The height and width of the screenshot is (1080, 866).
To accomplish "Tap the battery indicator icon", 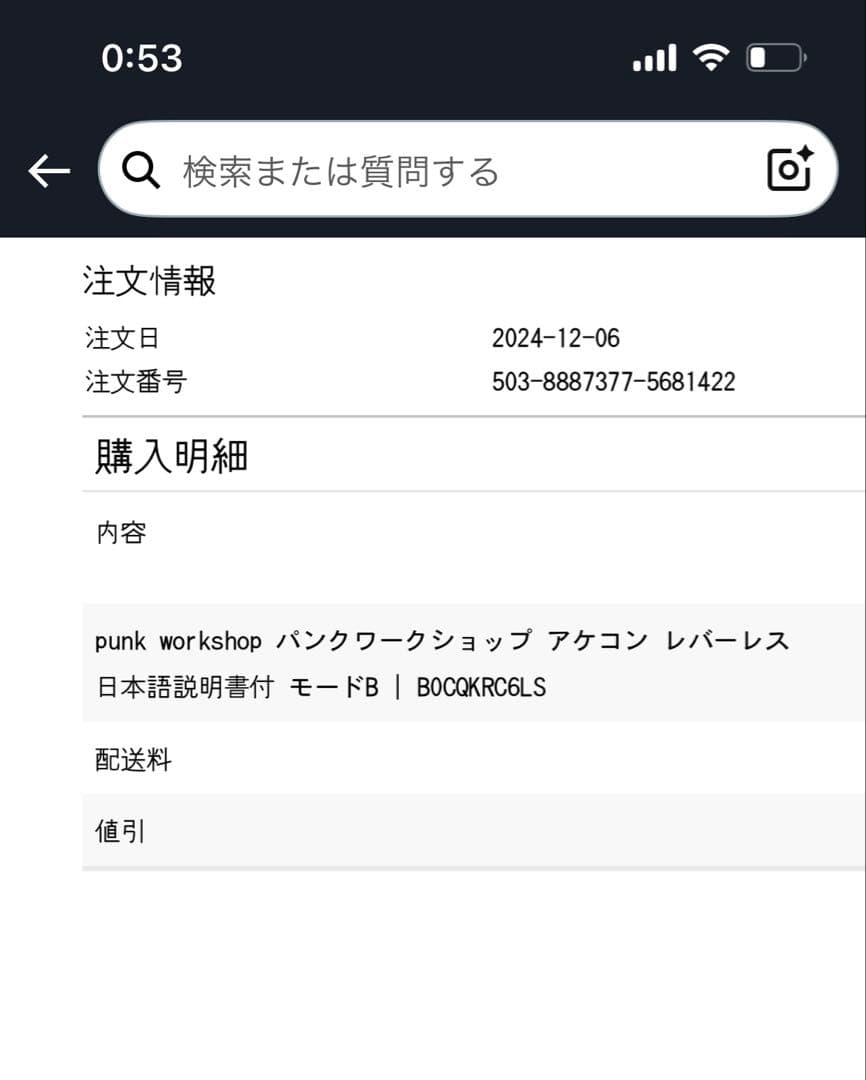I will (775, 57).
